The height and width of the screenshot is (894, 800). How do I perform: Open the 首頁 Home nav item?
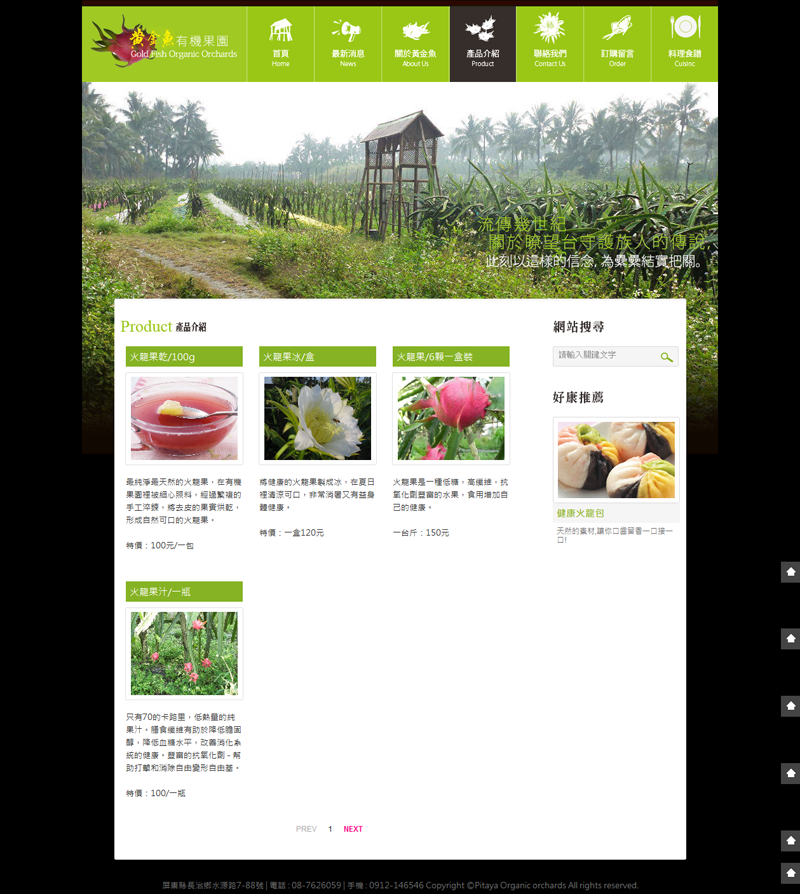[280, 44]
